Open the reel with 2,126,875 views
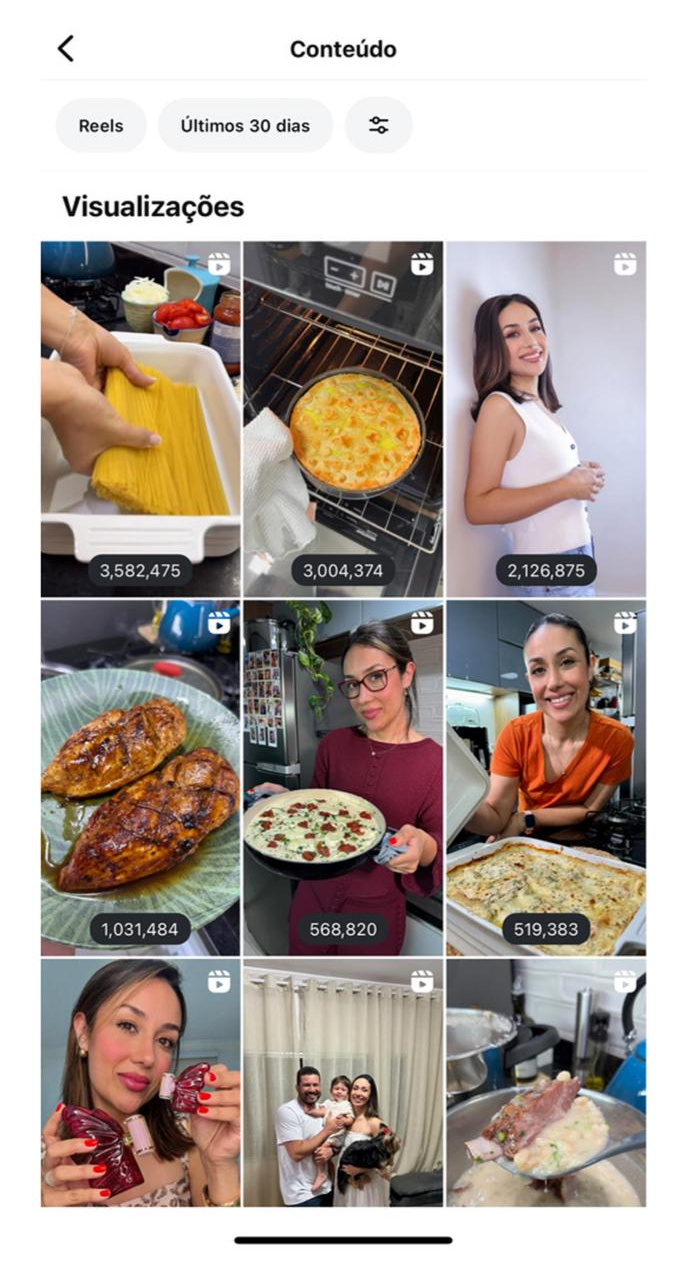 pyautogui.click(x=546, y=418)
